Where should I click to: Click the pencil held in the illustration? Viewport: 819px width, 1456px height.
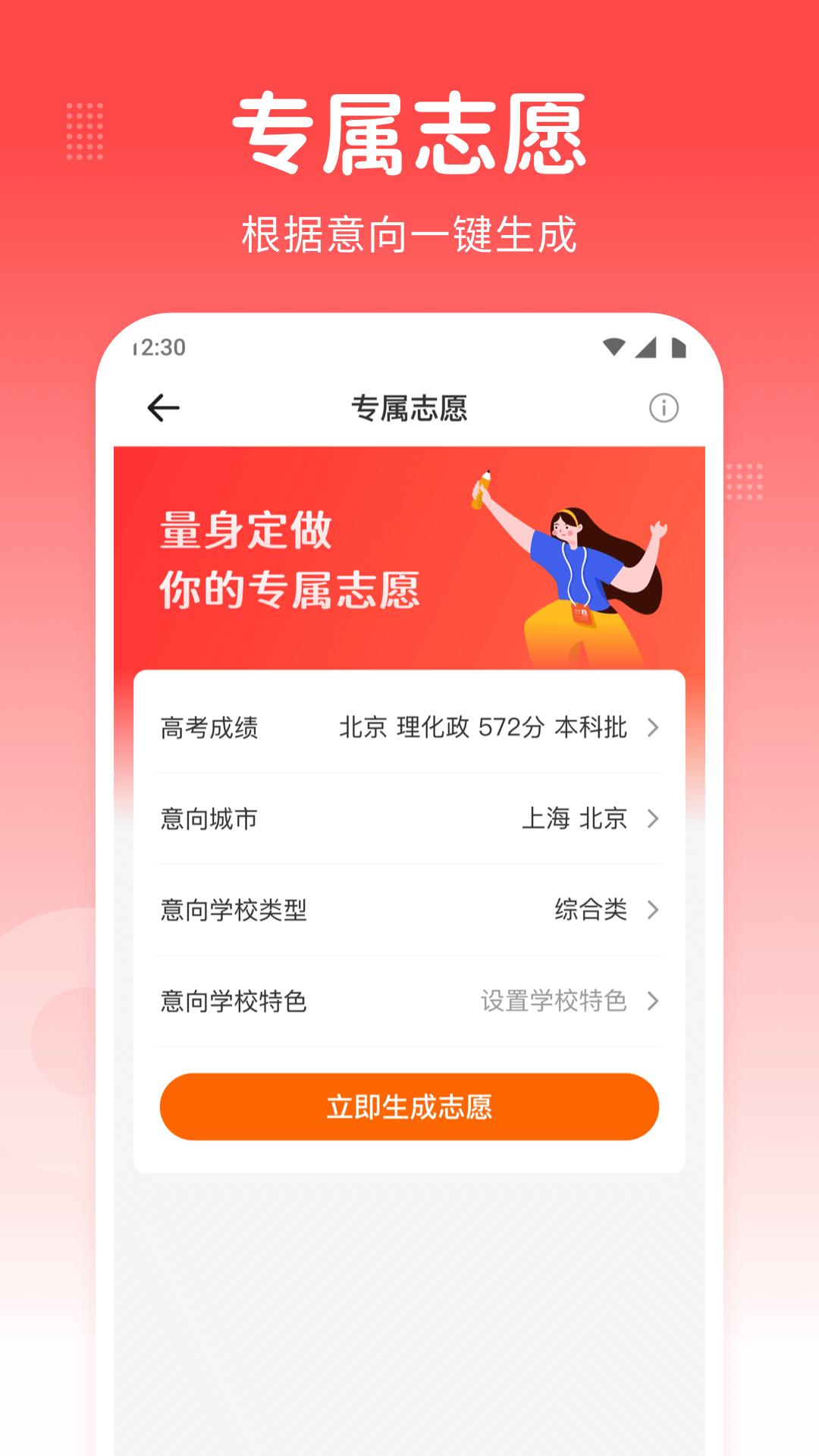tap(485, 482)
